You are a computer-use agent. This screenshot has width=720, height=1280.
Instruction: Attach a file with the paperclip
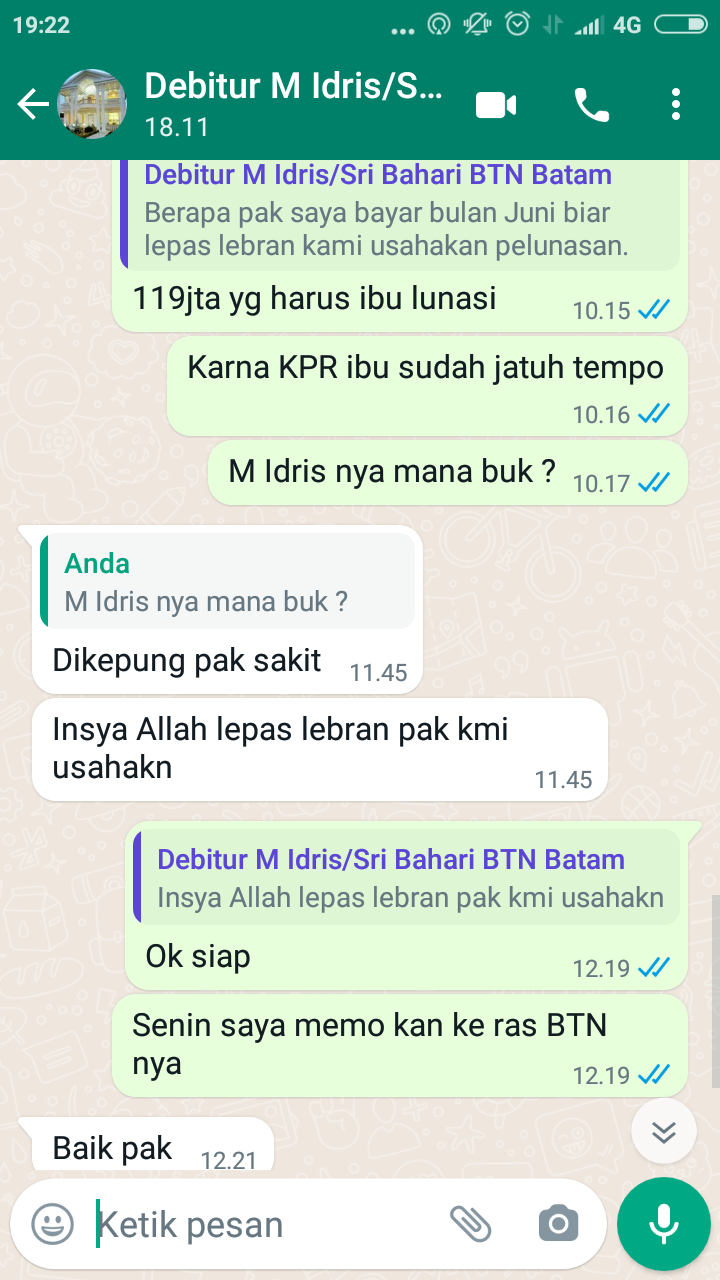click(471, 1224)
